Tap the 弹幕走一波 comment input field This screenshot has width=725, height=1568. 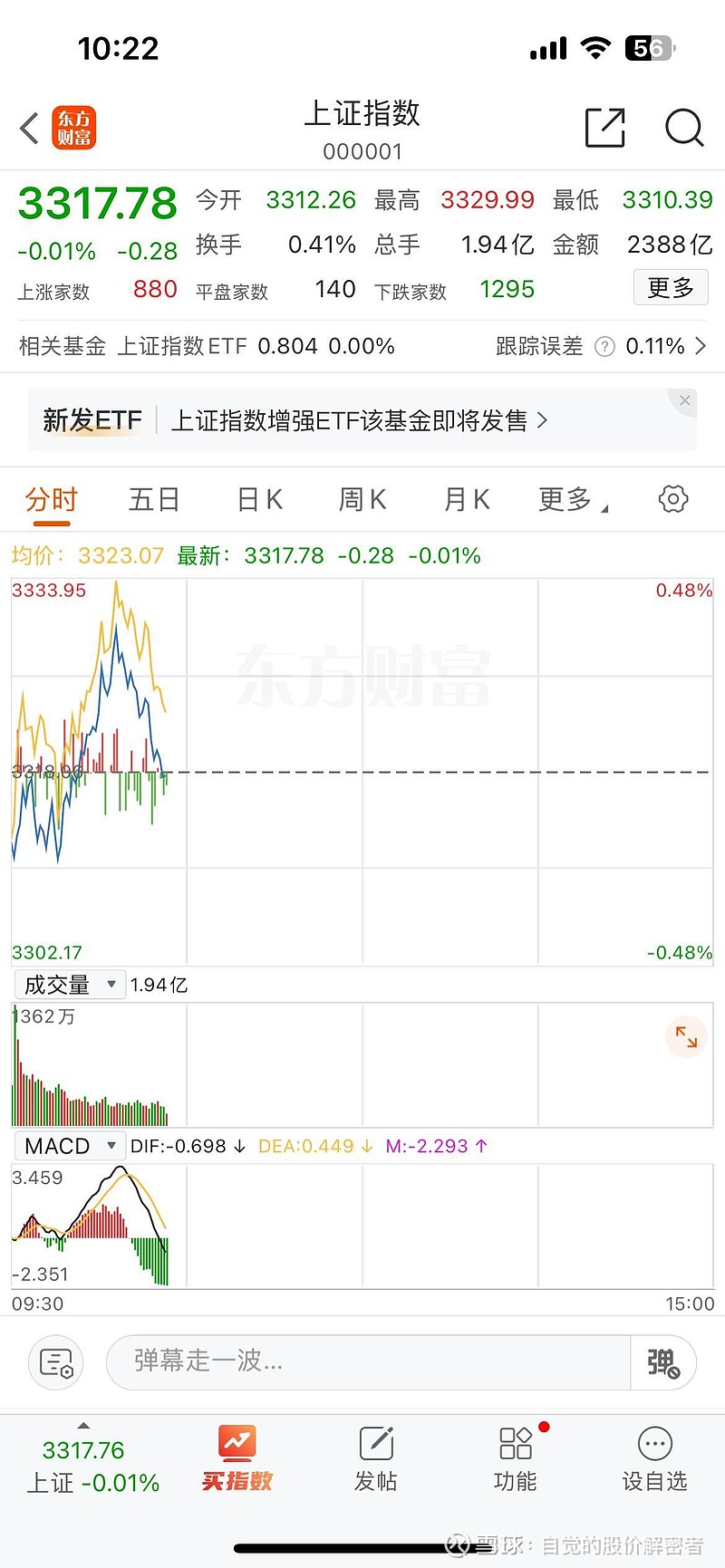[362, 1362]
